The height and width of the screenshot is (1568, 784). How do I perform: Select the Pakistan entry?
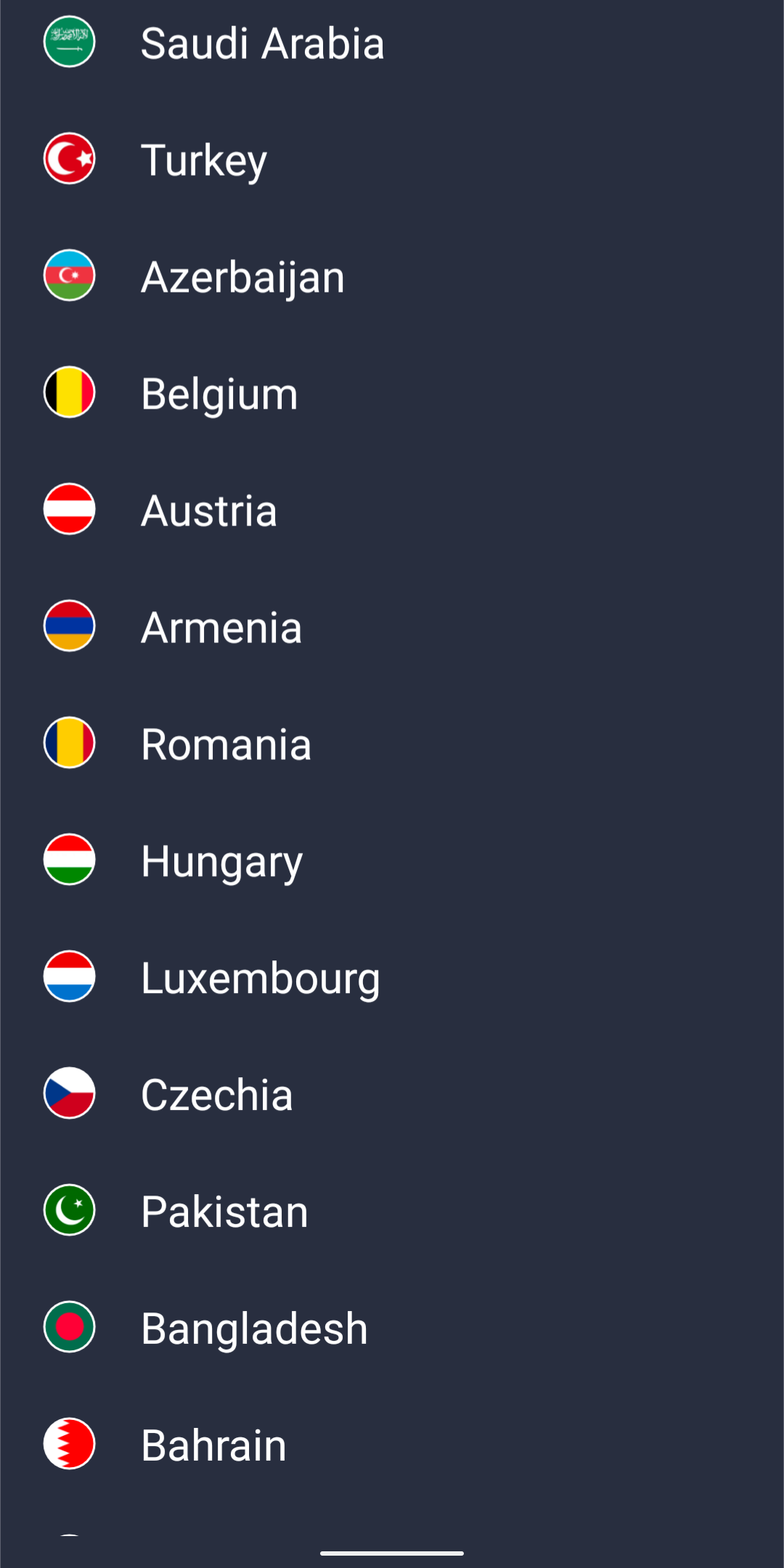[x=392, y=1211]
